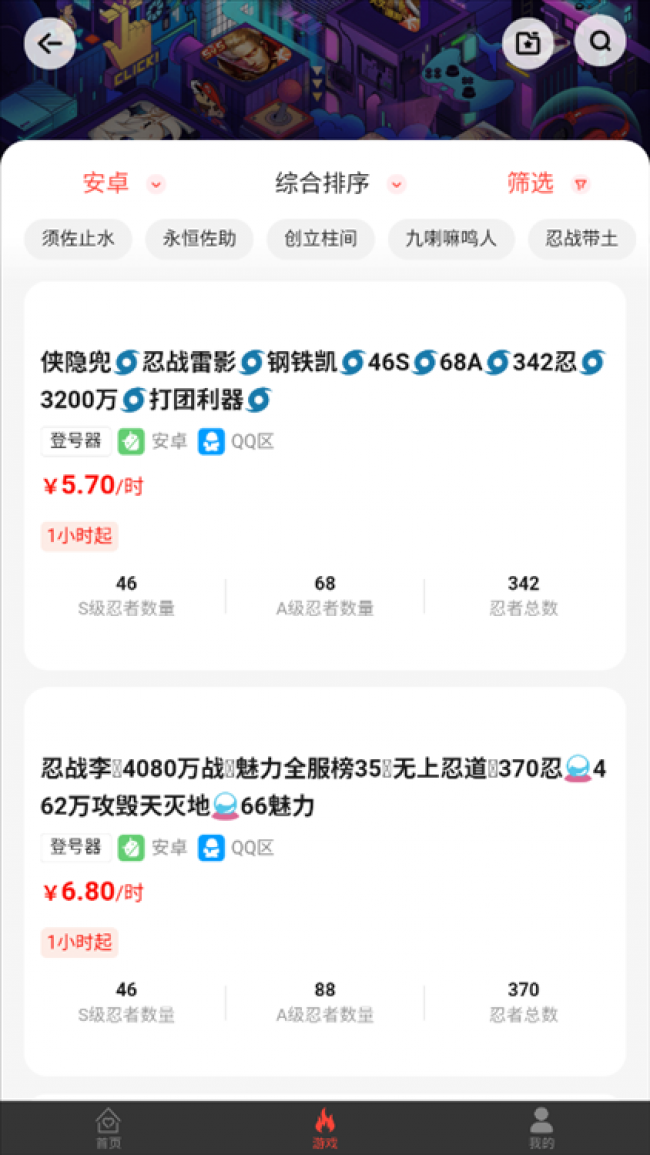Filter by the 创立柱间 chip
Viewport: 650px width, 1155px height.
(321, 239)
